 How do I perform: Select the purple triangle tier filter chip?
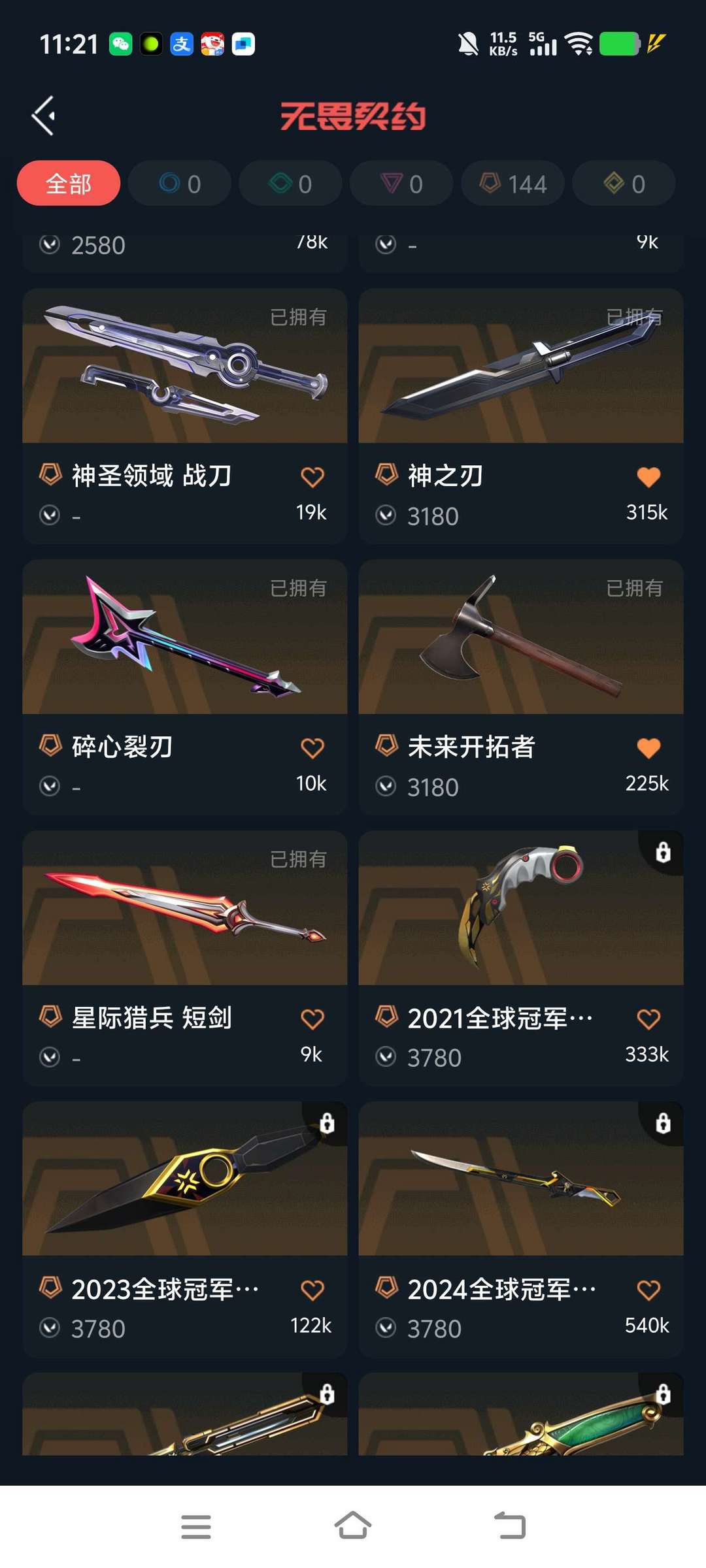click(402, 184)
